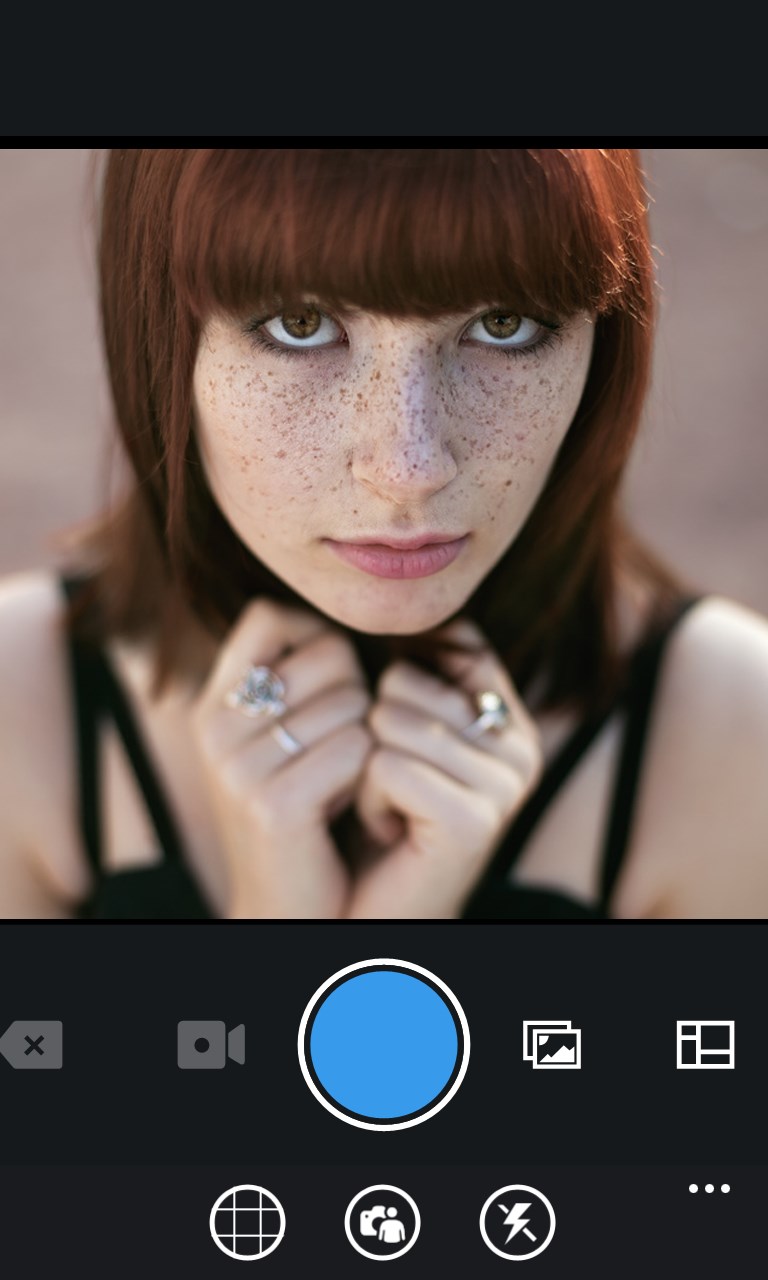Choose a collage layout

pyautogui.click(x=706, y=1045)
